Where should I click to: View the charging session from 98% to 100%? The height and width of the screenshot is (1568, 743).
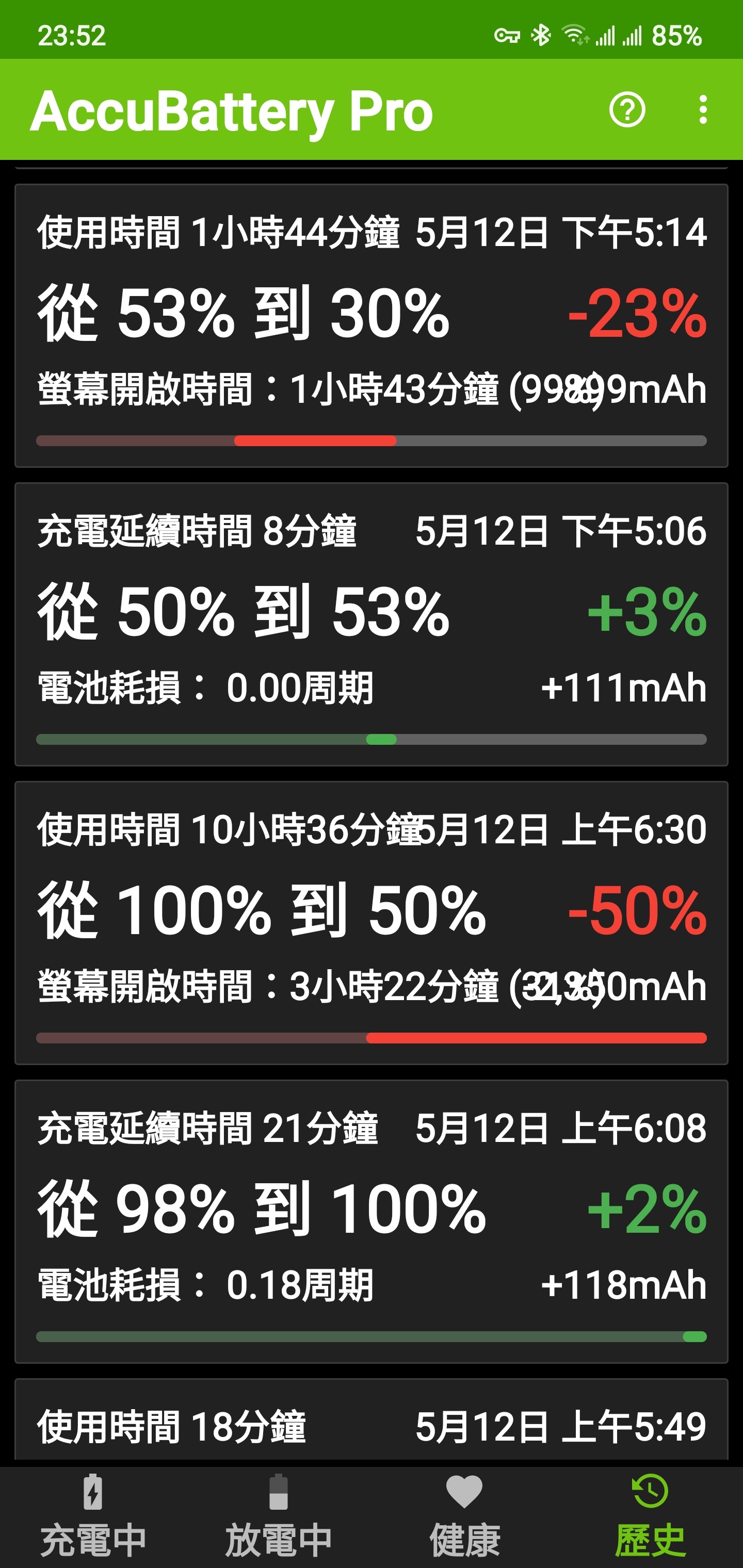click(x=372, y=1222)
